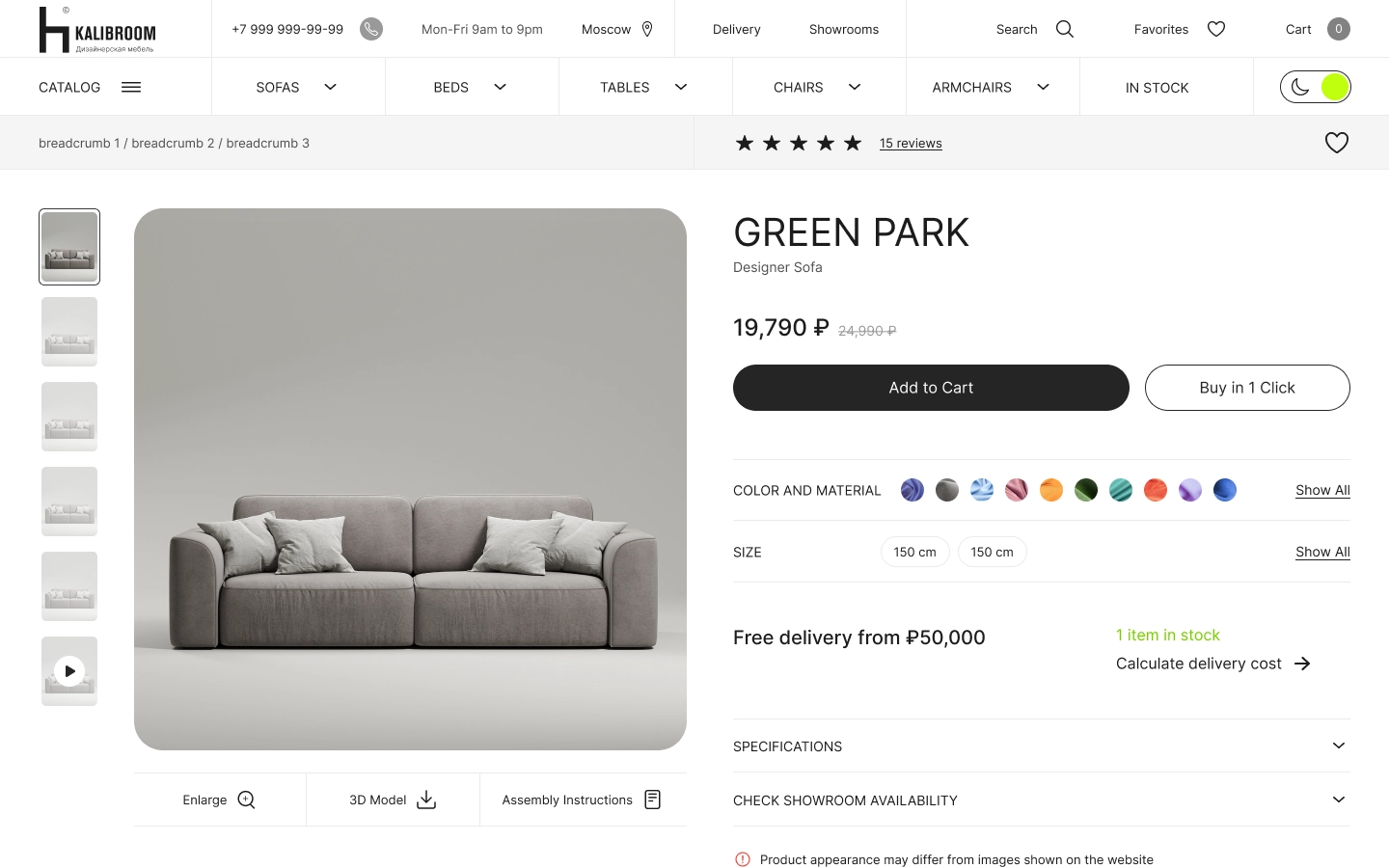1389x868 pixels.
Task: Play the product video thumbnail
Action: point(69,671)
